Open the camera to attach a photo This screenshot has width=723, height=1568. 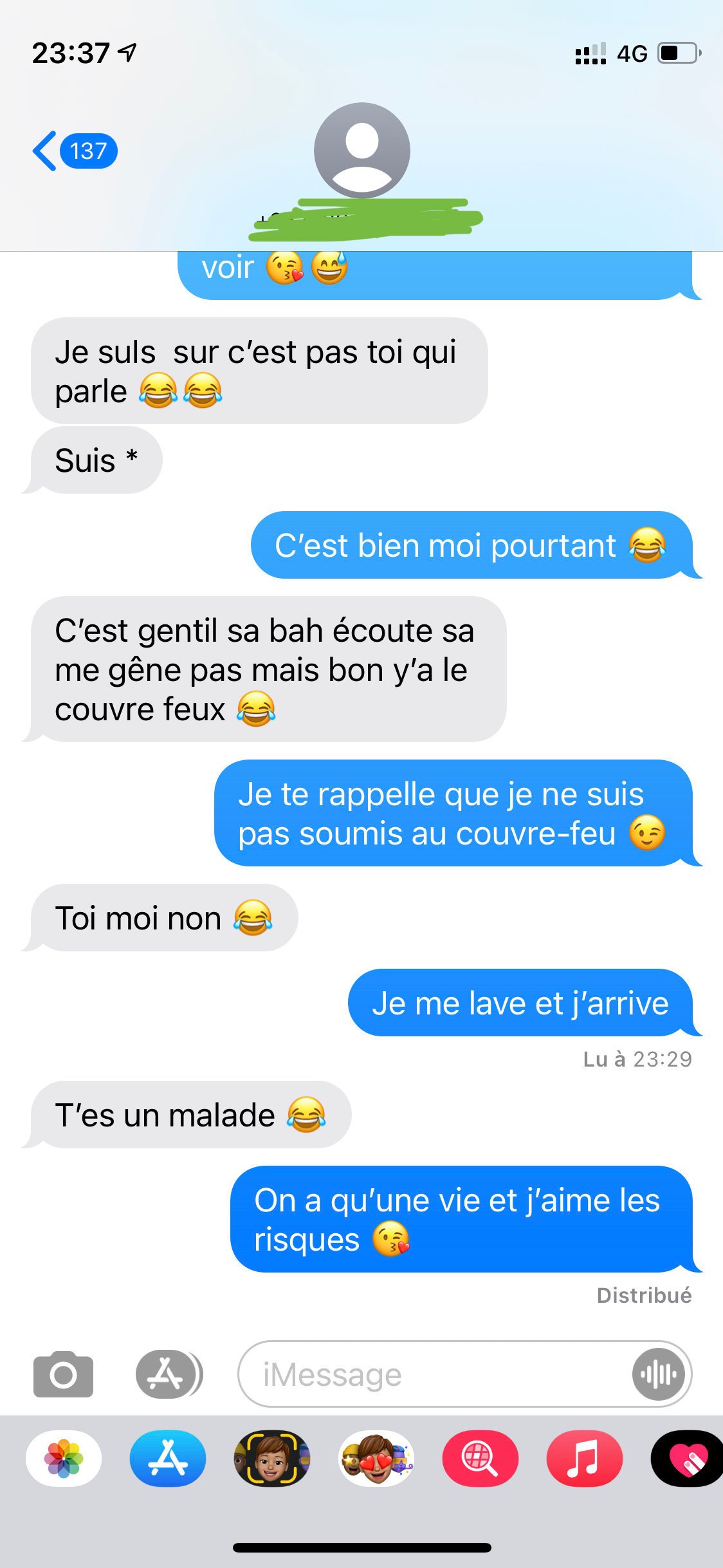(63, 1374)
